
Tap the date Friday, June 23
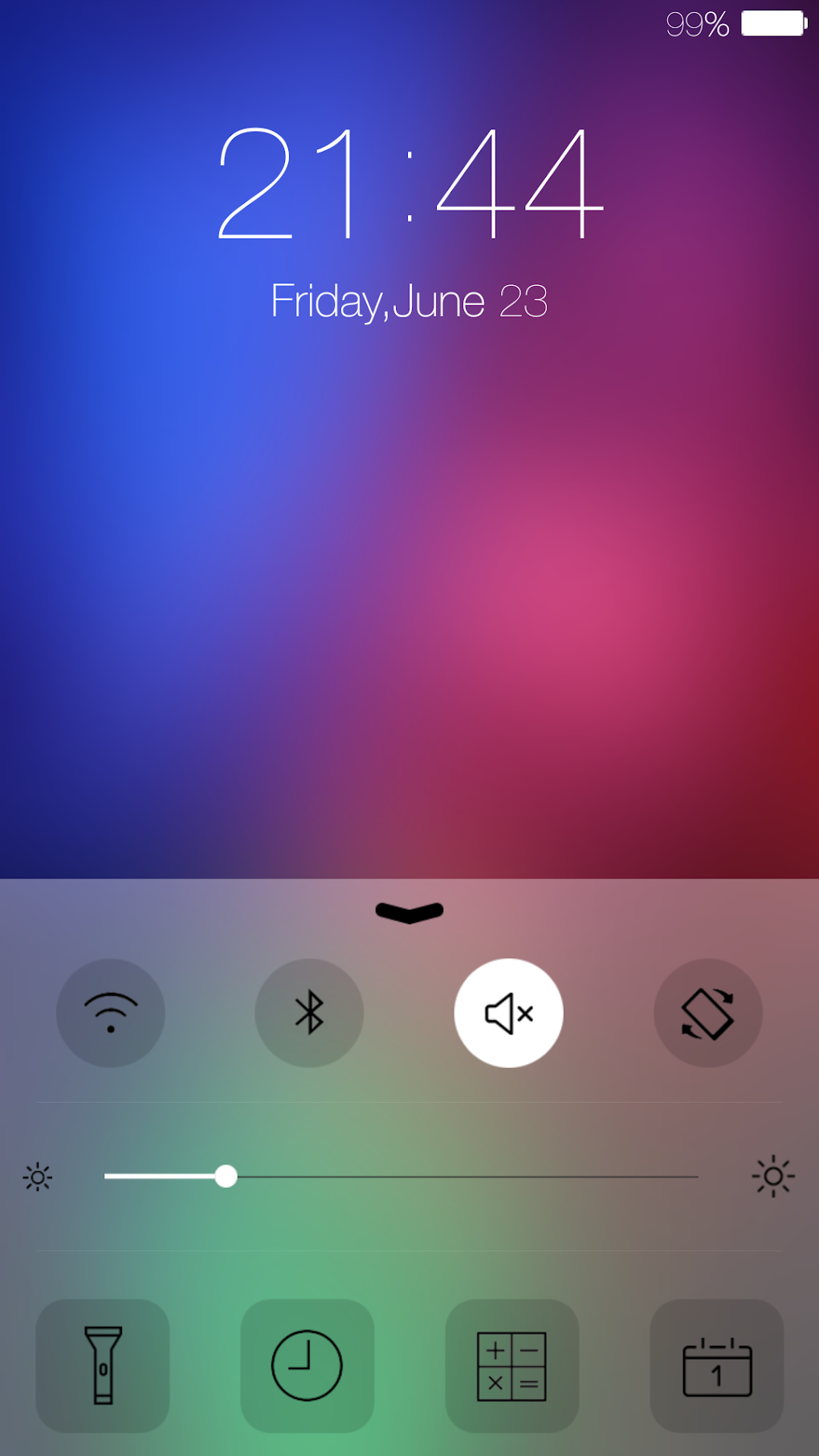(x=409, y=301)
